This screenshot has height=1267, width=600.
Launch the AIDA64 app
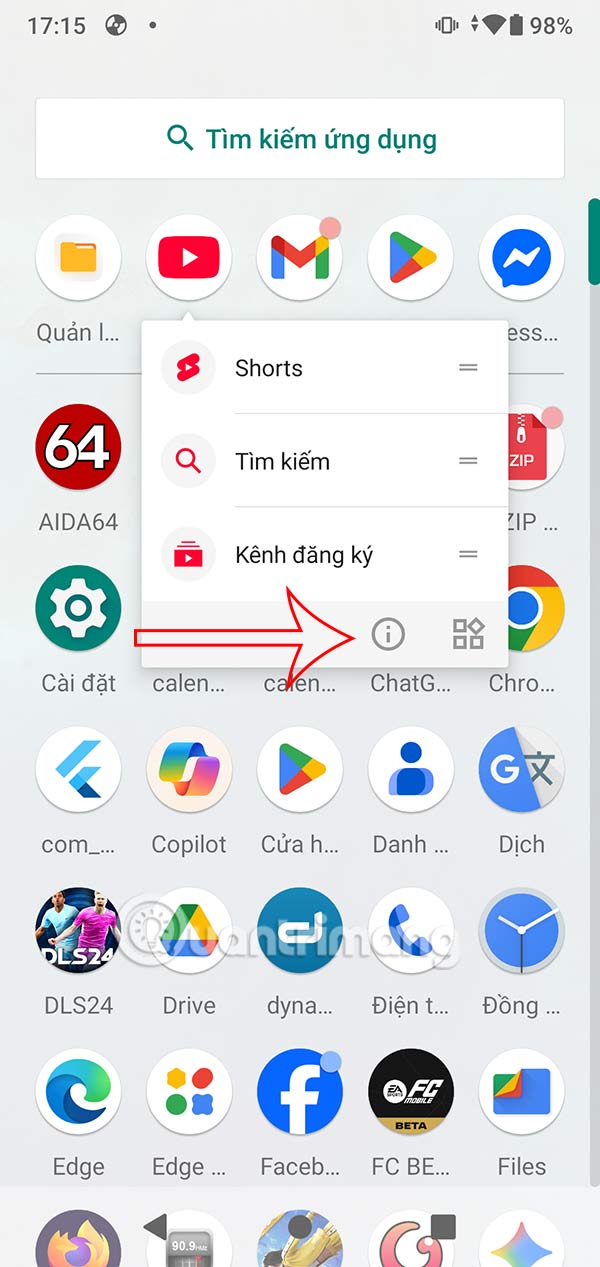pos(78,447)
